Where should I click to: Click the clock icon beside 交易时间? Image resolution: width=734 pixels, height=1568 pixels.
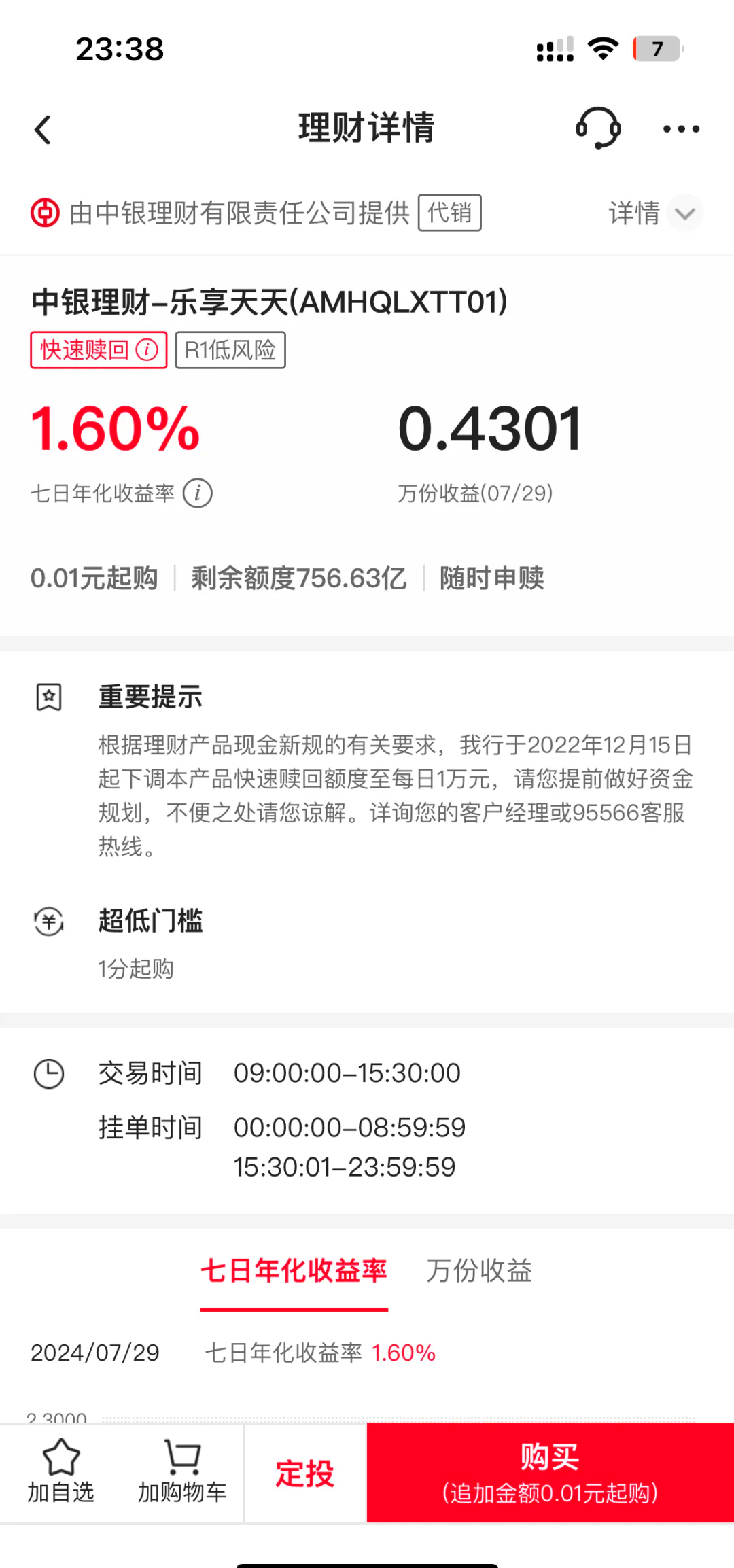pyautogui.click(x=48, y=1073)
